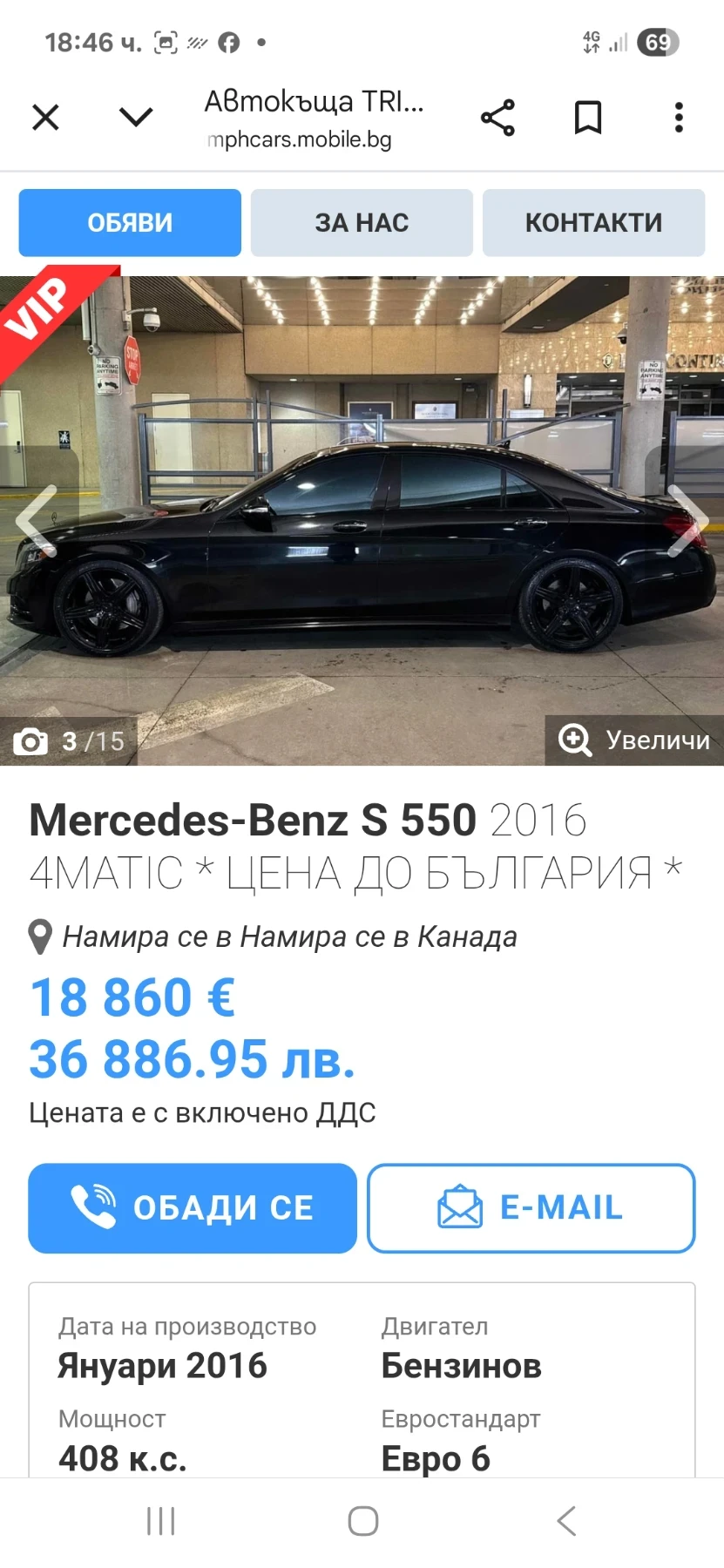Open the recent apps overview
The width and height of the screenshot is (724, 1568).
[x=161, y=1521]
